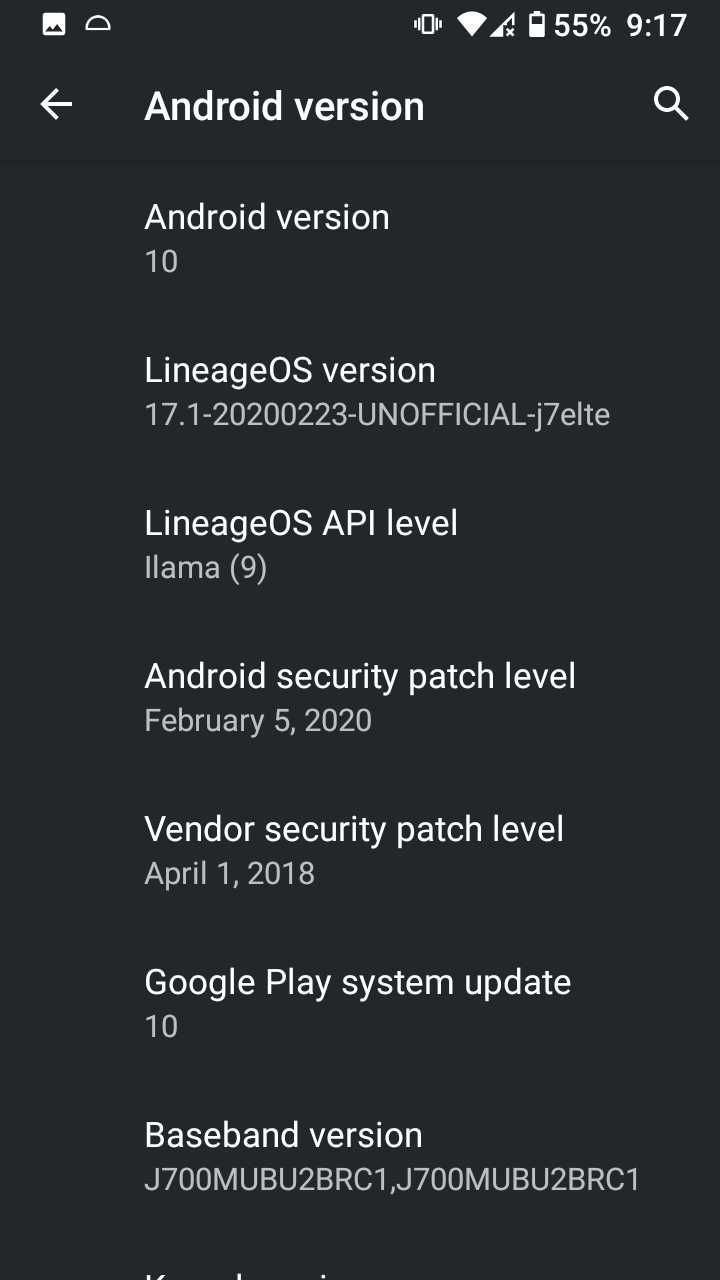Tap the Wi-Fi status icon
The image size is (720, 1280).
(x=470, y=24)
